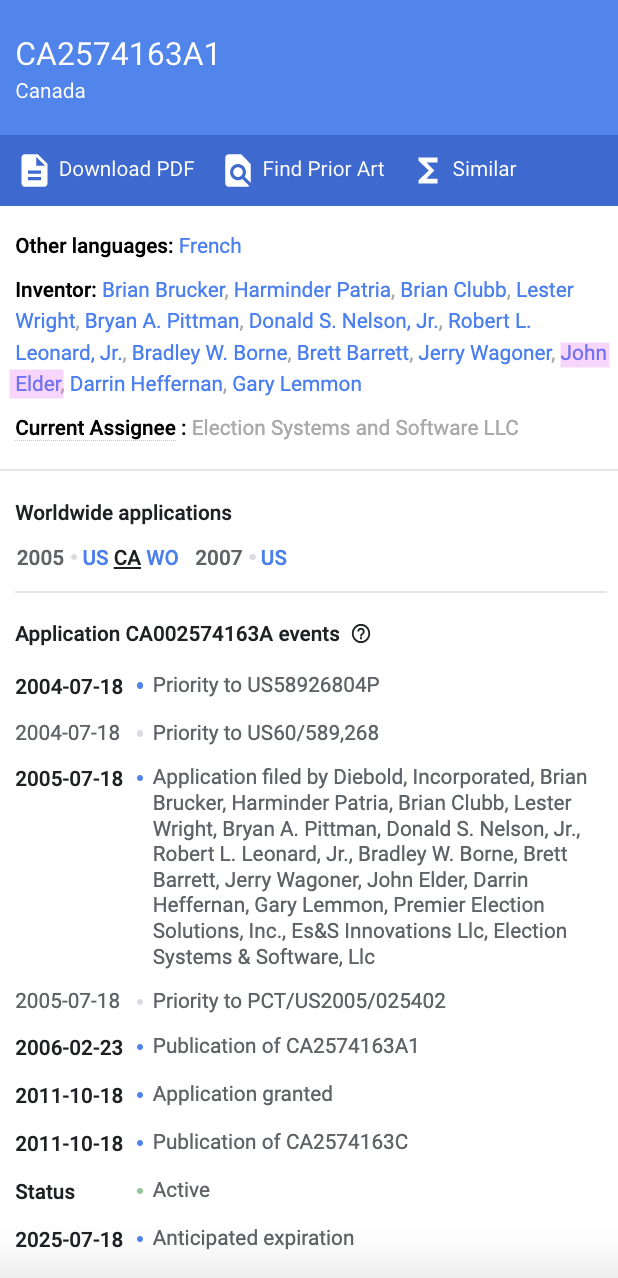Tap the events help question mark icon

[x=362, y=634]
